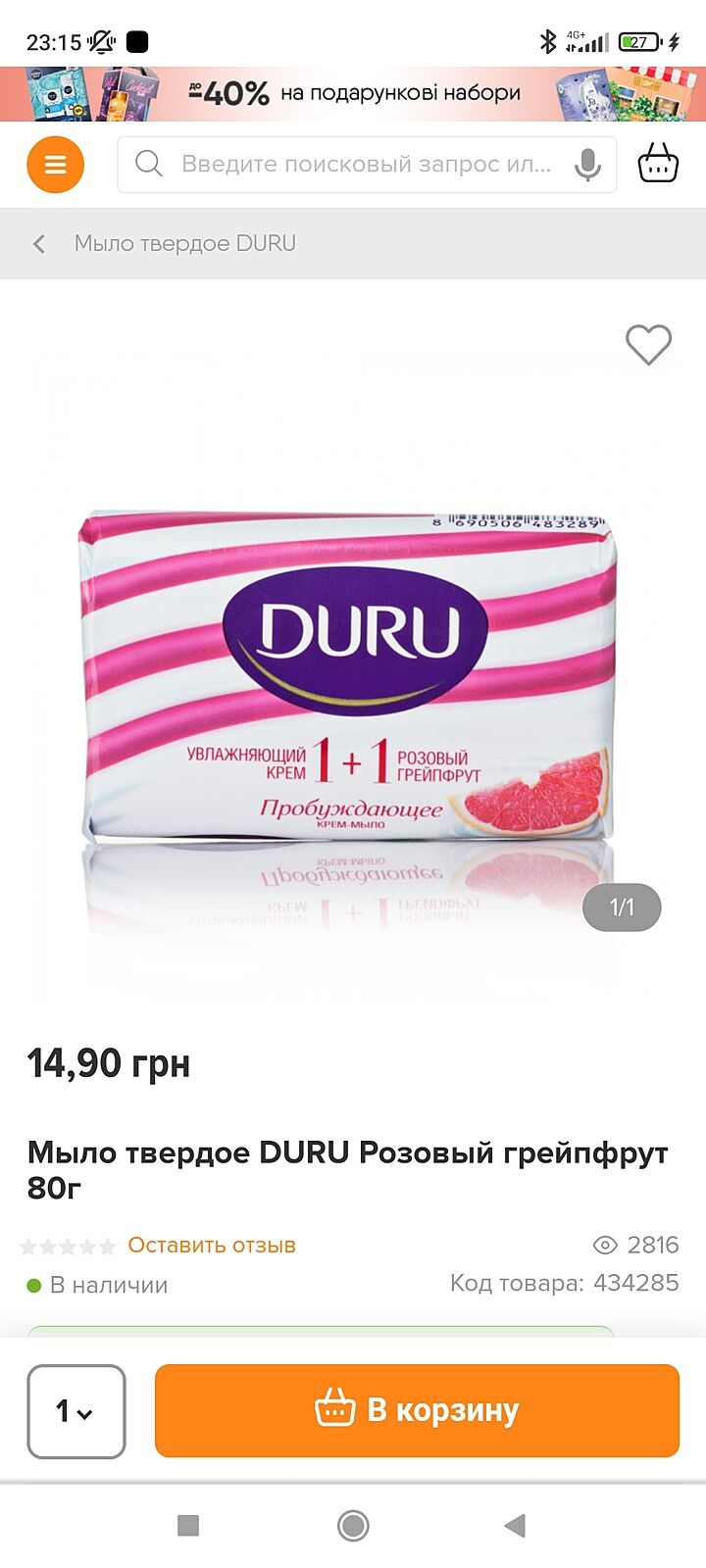Screen dimensions: 706x1568
Task: Start voice search with the microphone
Action: pos(587,165)
